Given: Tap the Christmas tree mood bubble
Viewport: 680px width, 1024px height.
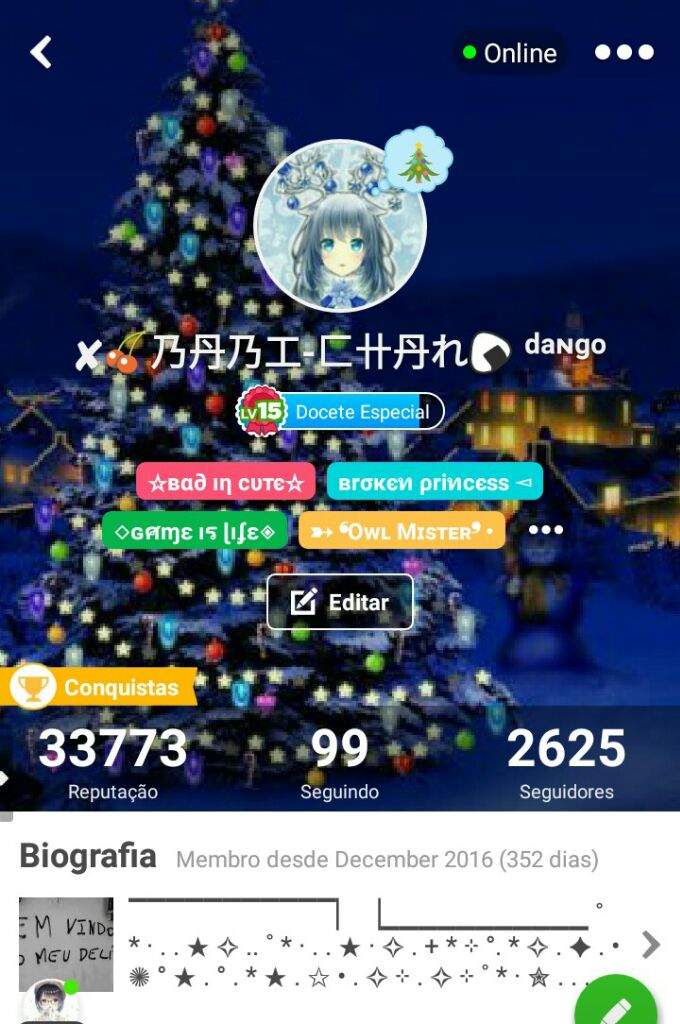Looking at the screenshot, I should click(x=418, y=160).
